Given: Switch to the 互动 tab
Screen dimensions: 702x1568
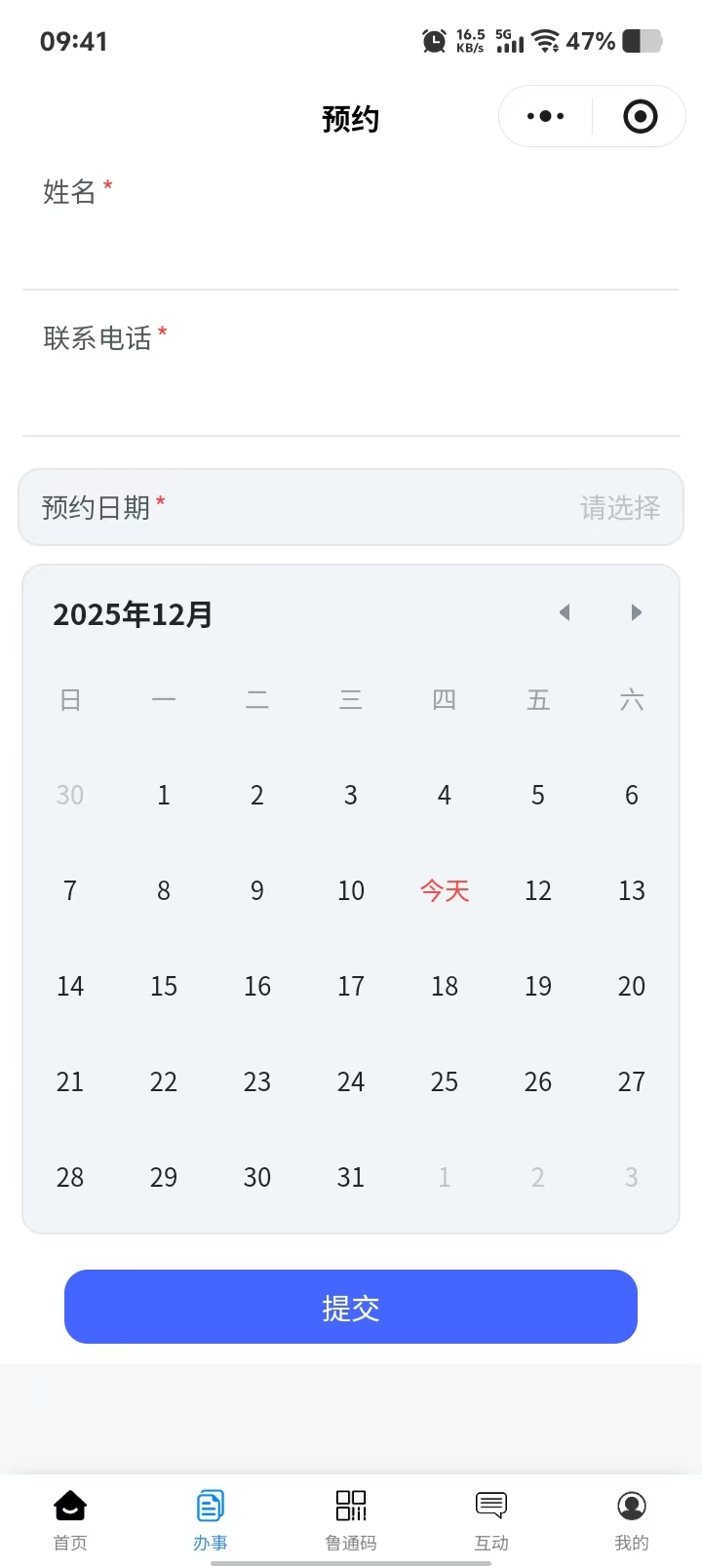Looking at the screenshot, I should click(491, 1519).
